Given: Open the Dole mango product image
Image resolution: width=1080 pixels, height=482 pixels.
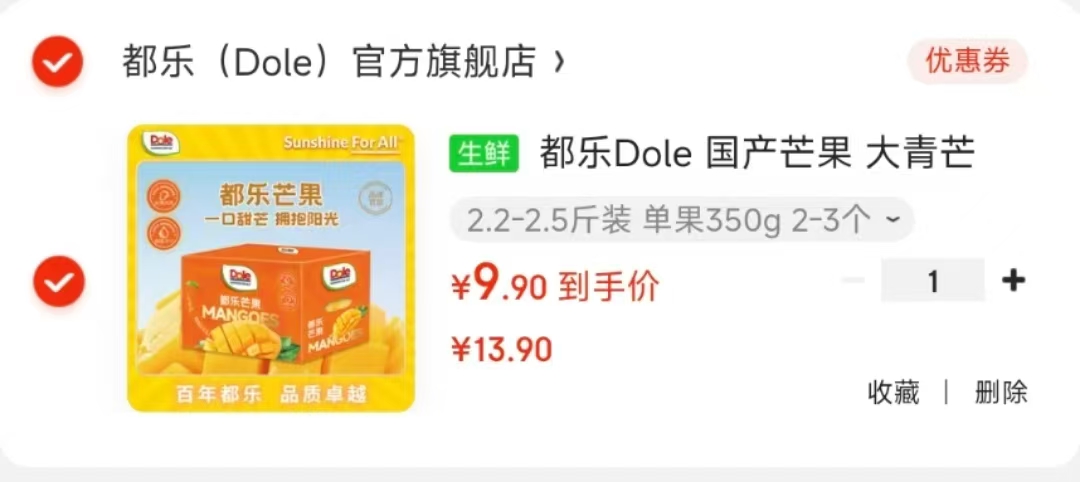Looking at the screenshot, I should (270, 268).
